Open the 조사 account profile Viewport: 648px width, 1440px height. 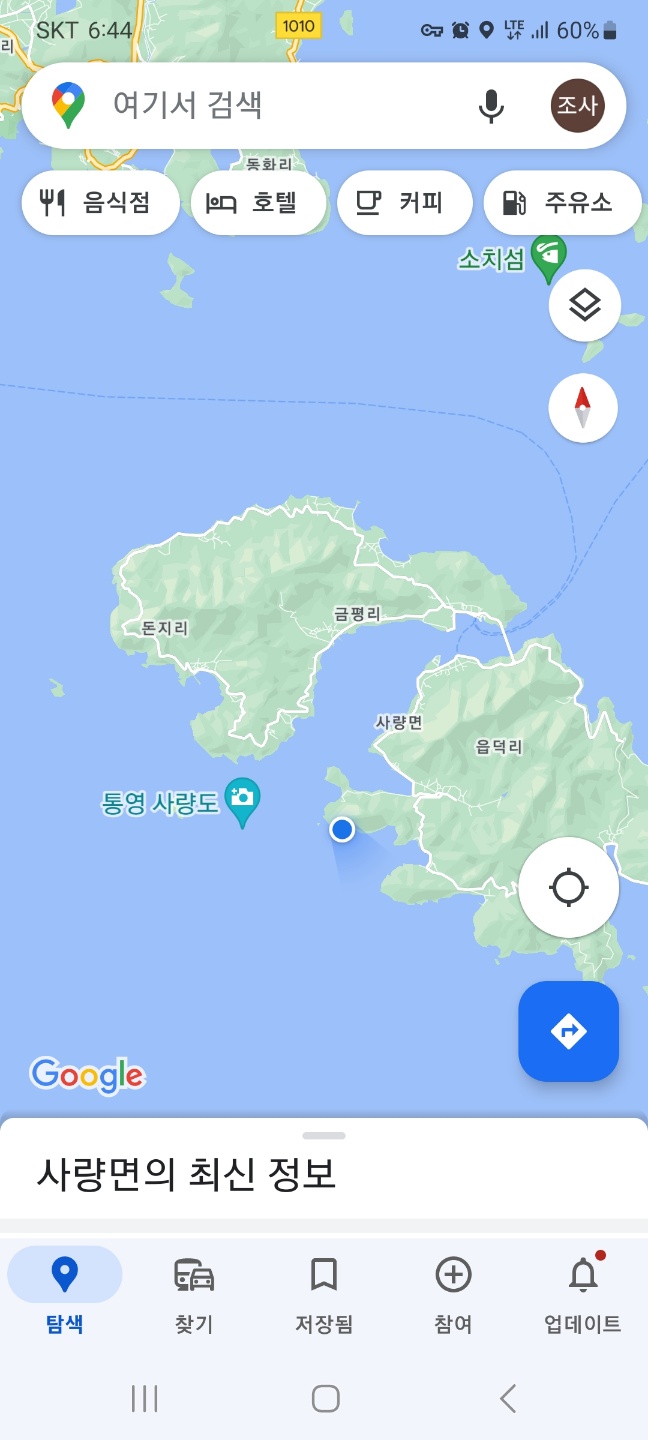pyautogui.click(x=577, y=105)
